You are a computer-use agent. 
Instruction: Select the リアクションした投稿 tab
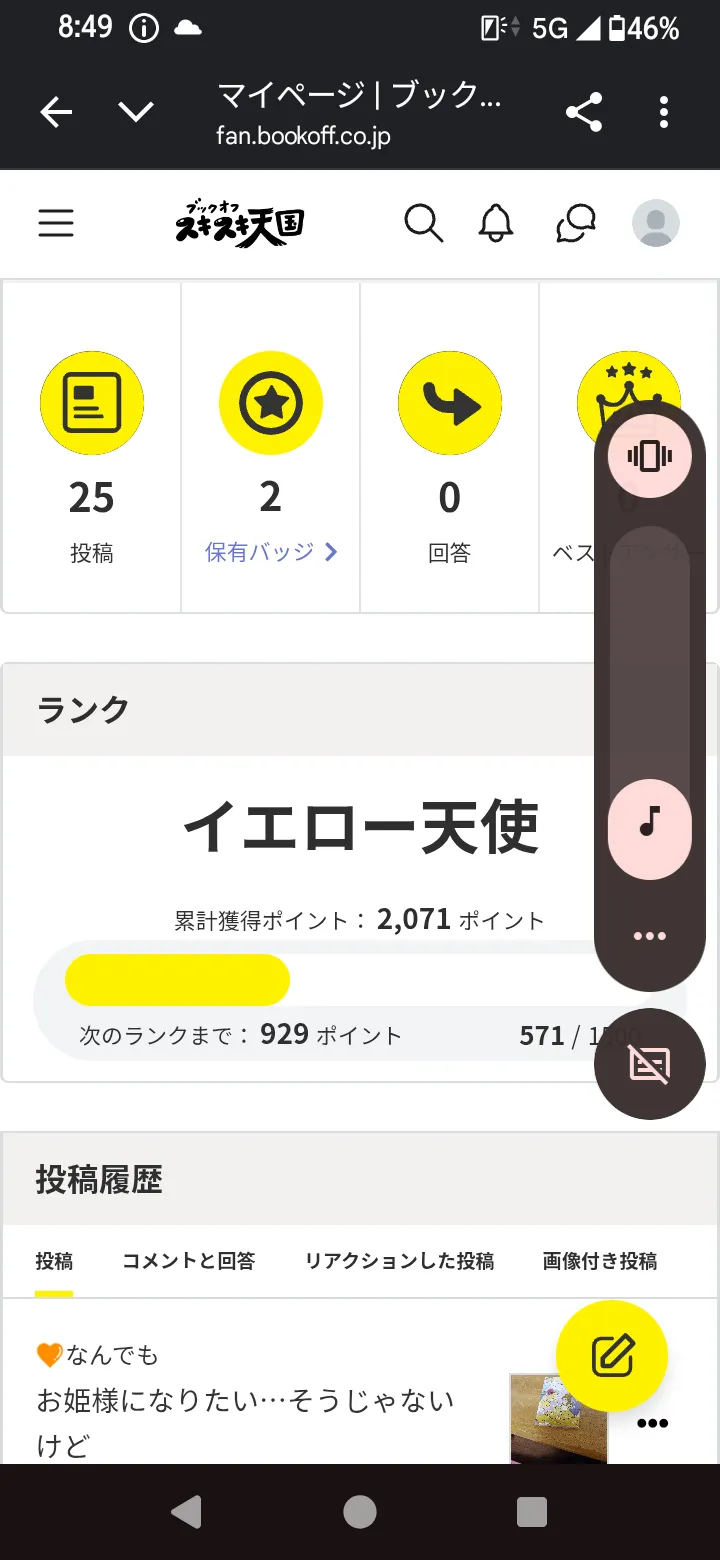pos(398,1261)
